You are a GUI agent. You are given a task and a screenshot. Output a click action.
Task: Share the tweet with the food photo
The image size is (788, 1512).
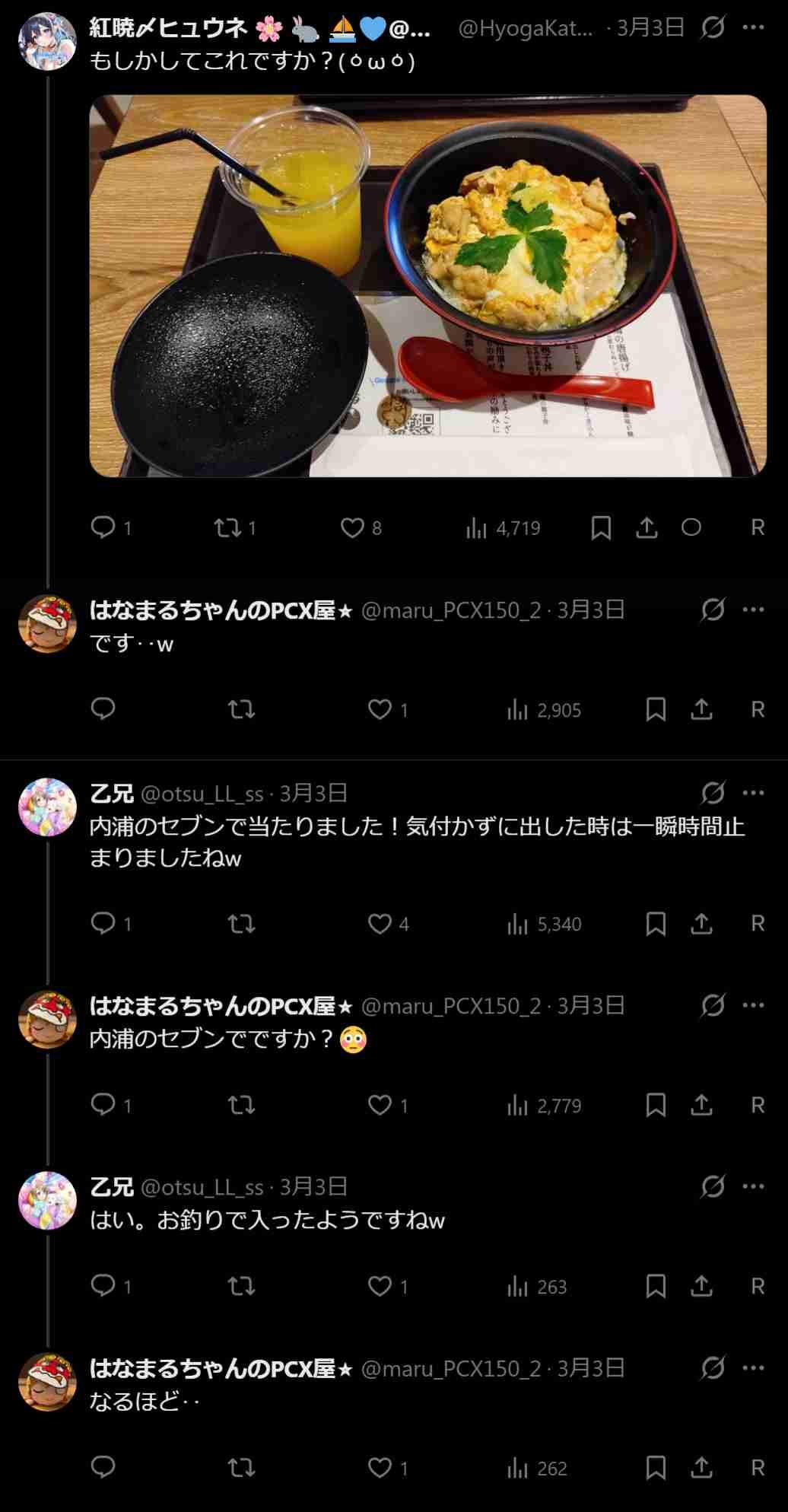647,527
